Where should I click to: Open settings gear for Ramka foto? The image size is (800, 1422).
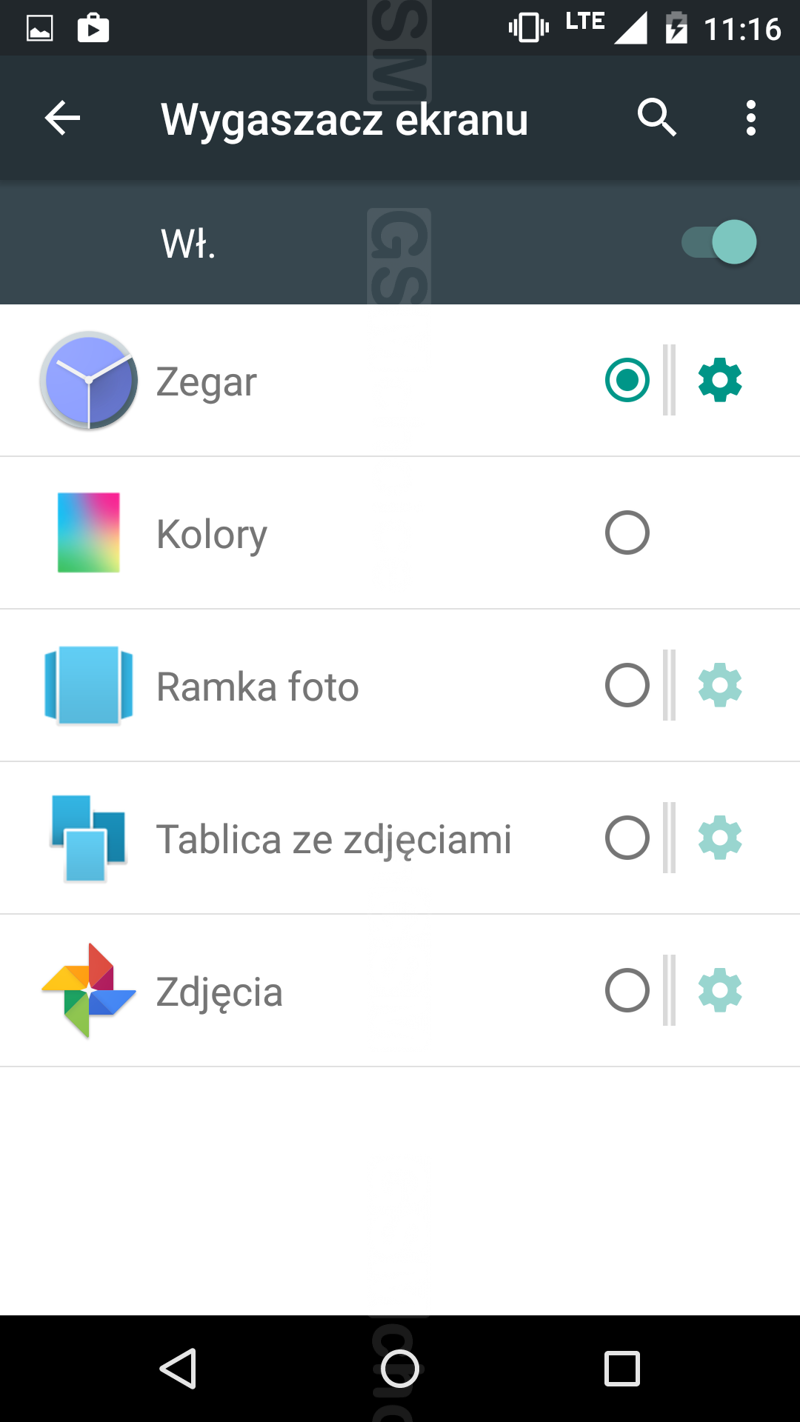click(720, 686)
